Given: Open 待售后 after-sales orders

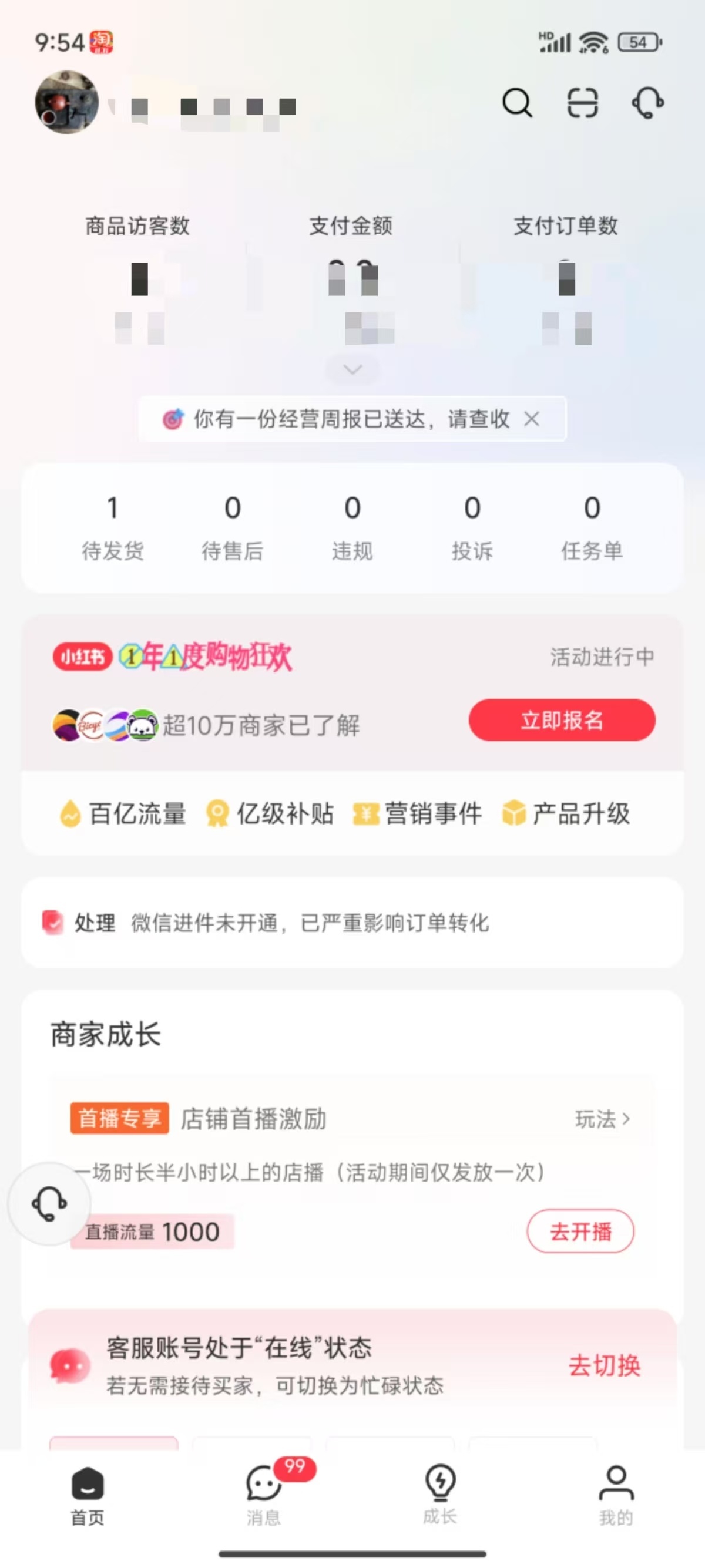Looking at the screenshot, I should pos(233,527).
